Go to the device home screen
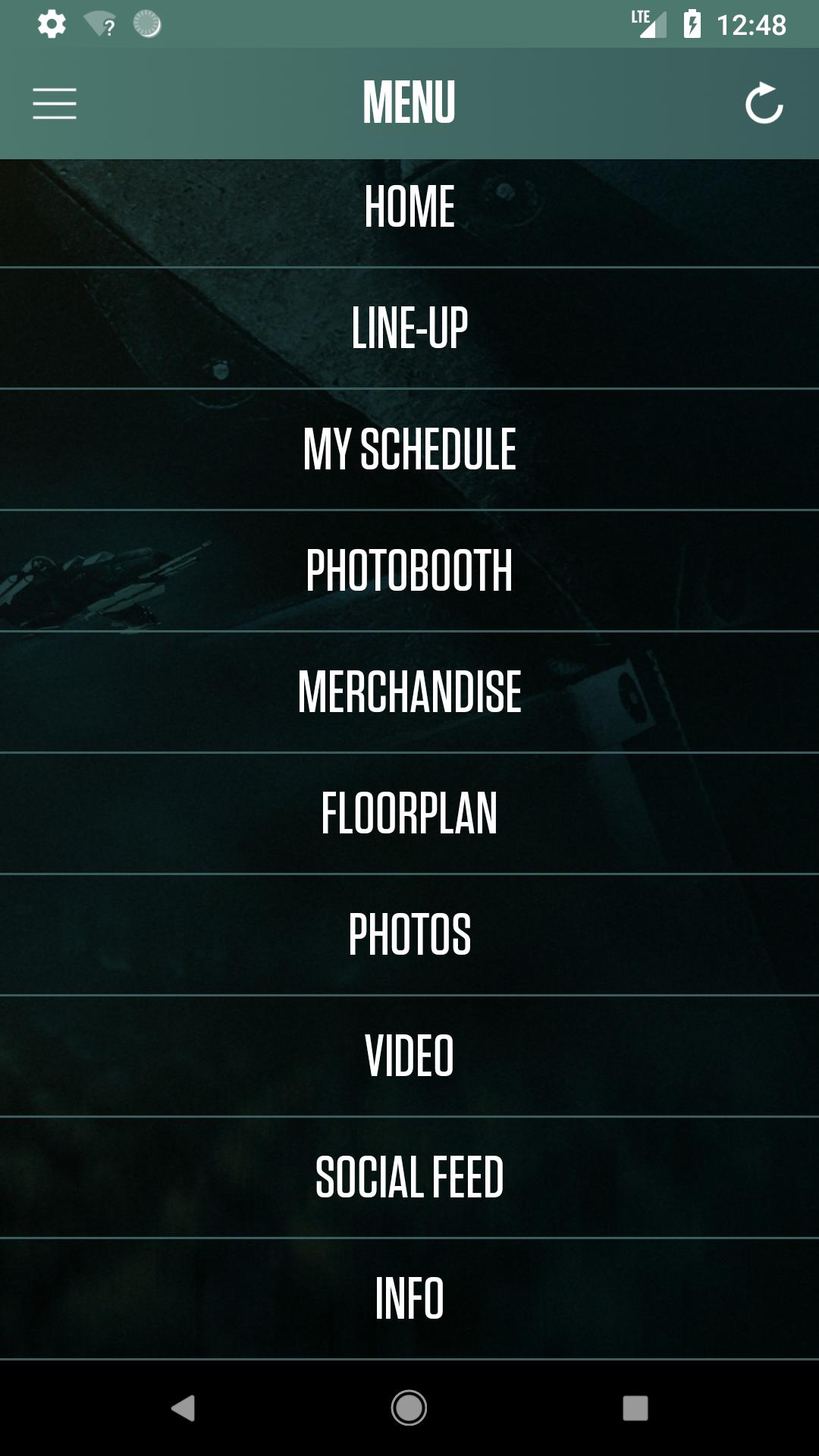Viewport: 819px width, 1456px height. pyautogui.click(x=409, y=1408)
